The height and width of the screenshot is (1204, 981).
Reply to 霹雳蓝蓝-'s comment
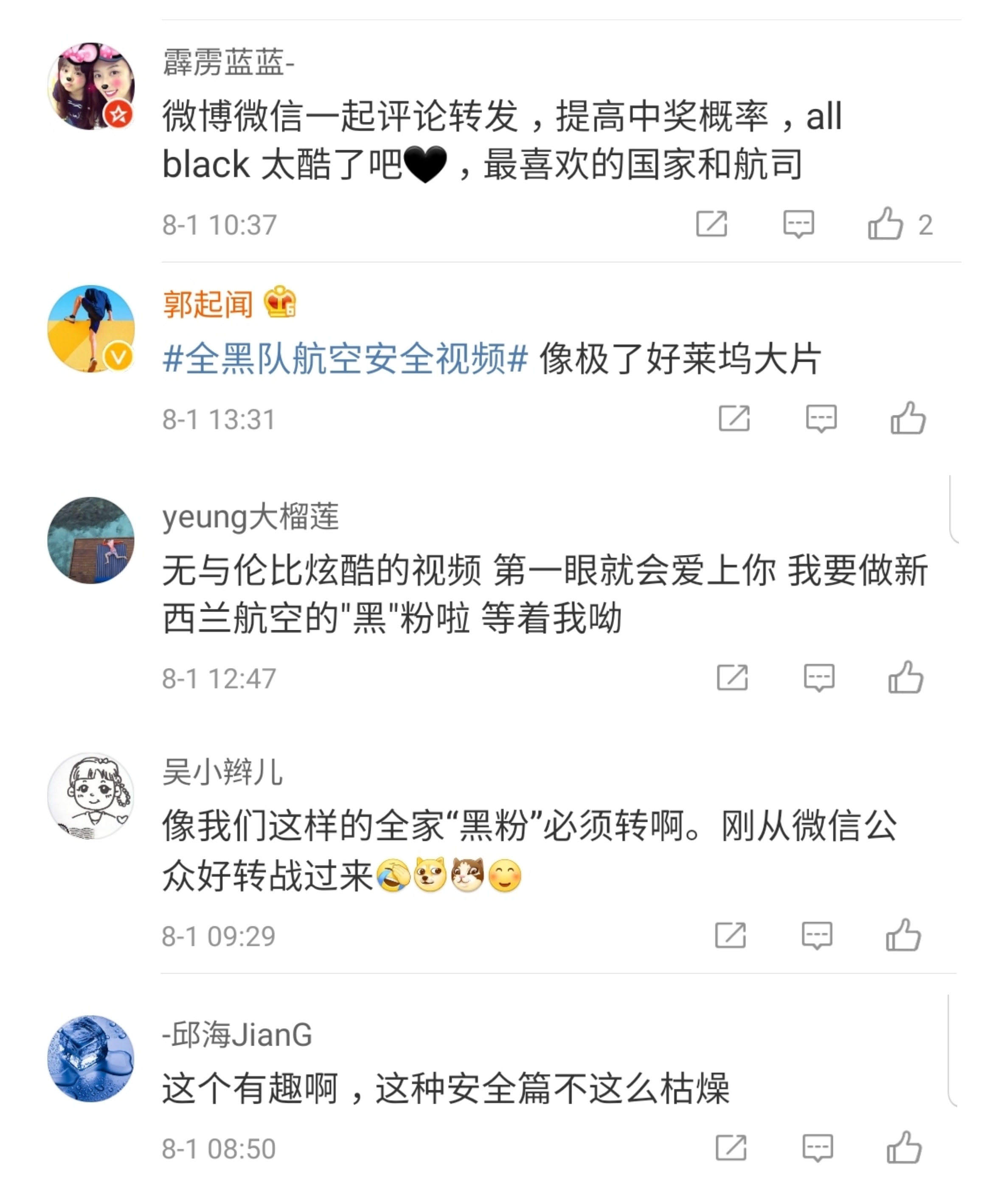pyautogui.click(x=798, y=224)
